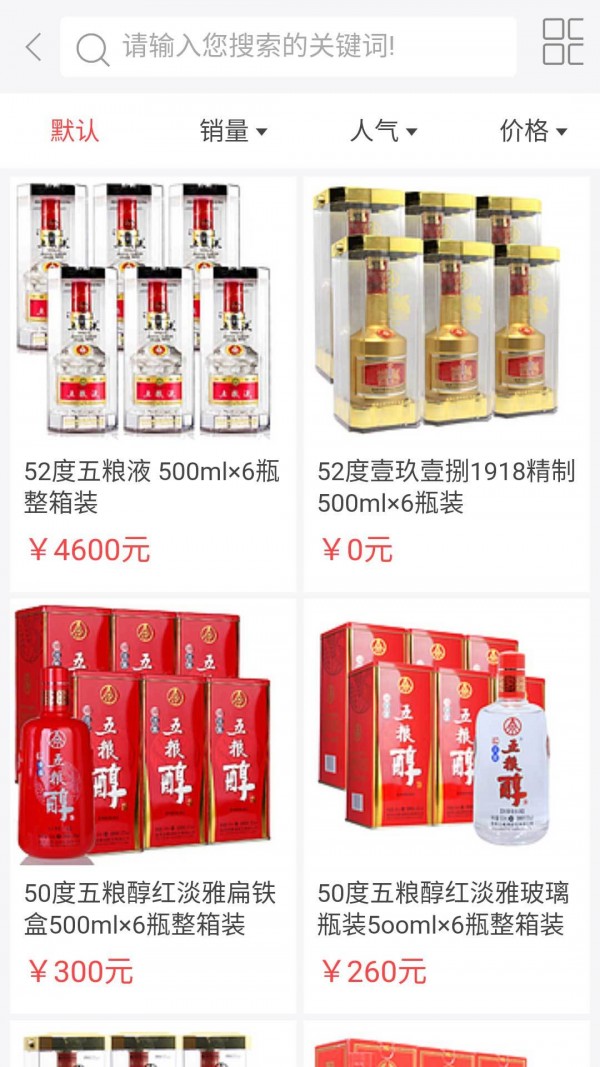Open 52度壹玖壹捌1918精制 product card
The height and width of the screenshot is (1067, 600).
pyautogui.click(x=446, y=384)
